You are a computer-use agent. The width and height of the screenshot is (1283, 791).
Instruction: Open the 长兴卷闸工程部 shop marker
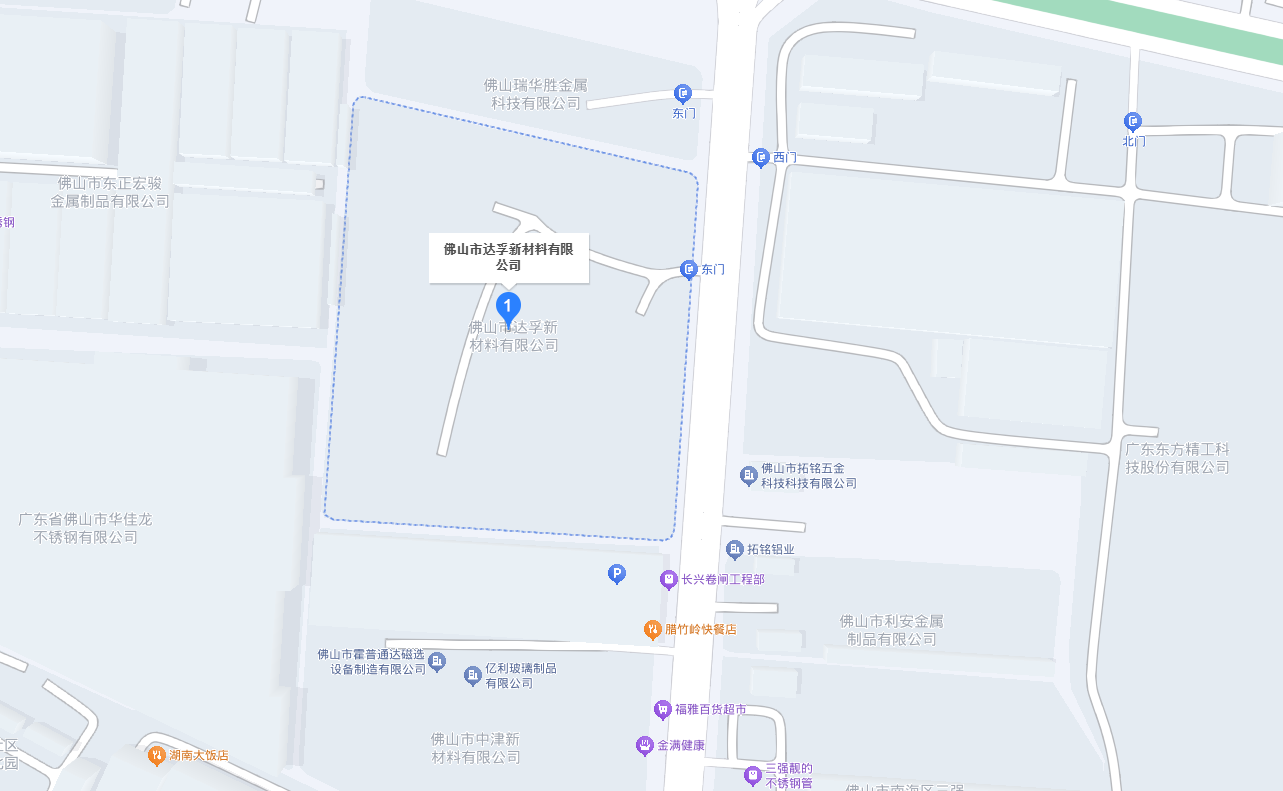669,579
